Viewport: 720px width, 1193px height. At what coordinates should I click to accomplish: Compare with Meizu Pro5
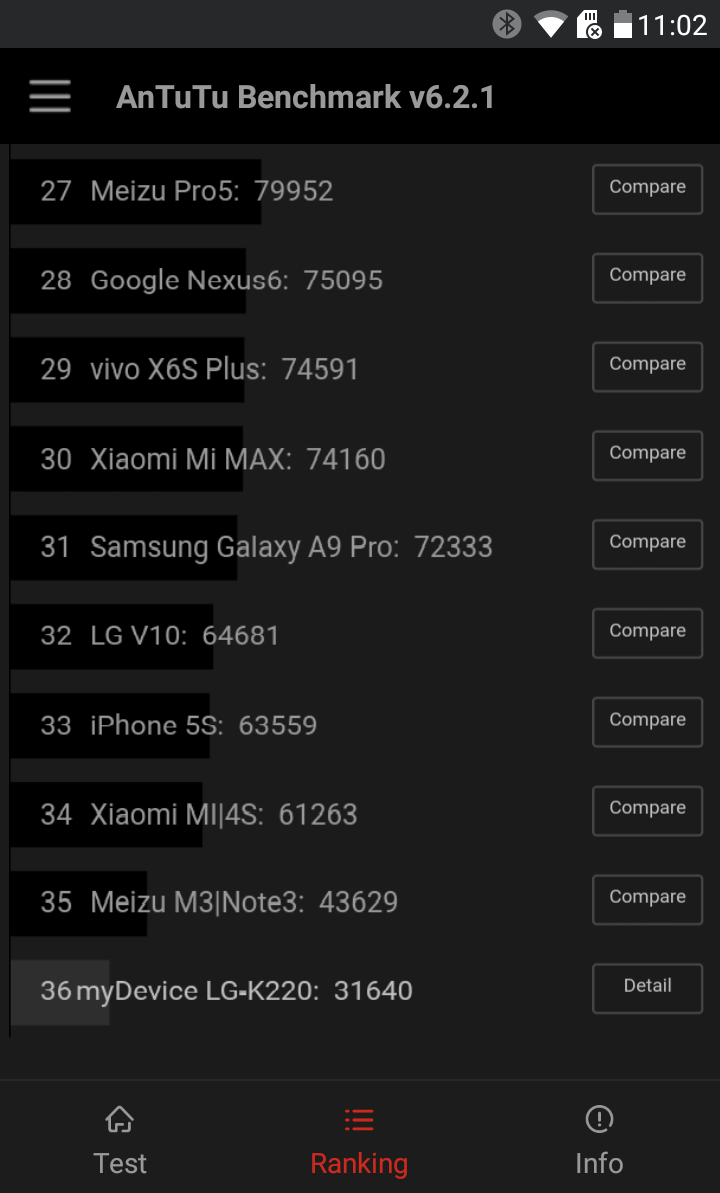click(647, 189)
